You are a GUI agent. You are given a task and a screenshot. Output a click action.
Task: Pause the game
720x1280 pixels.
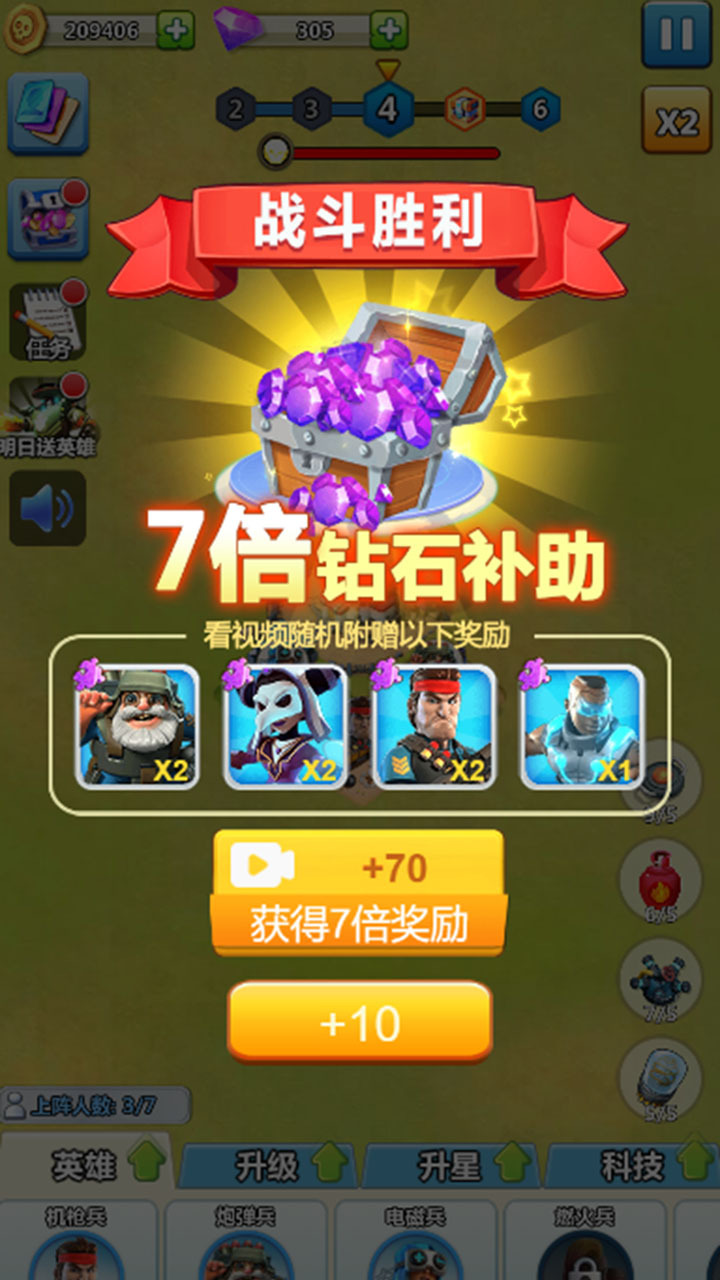pos(676,35)
